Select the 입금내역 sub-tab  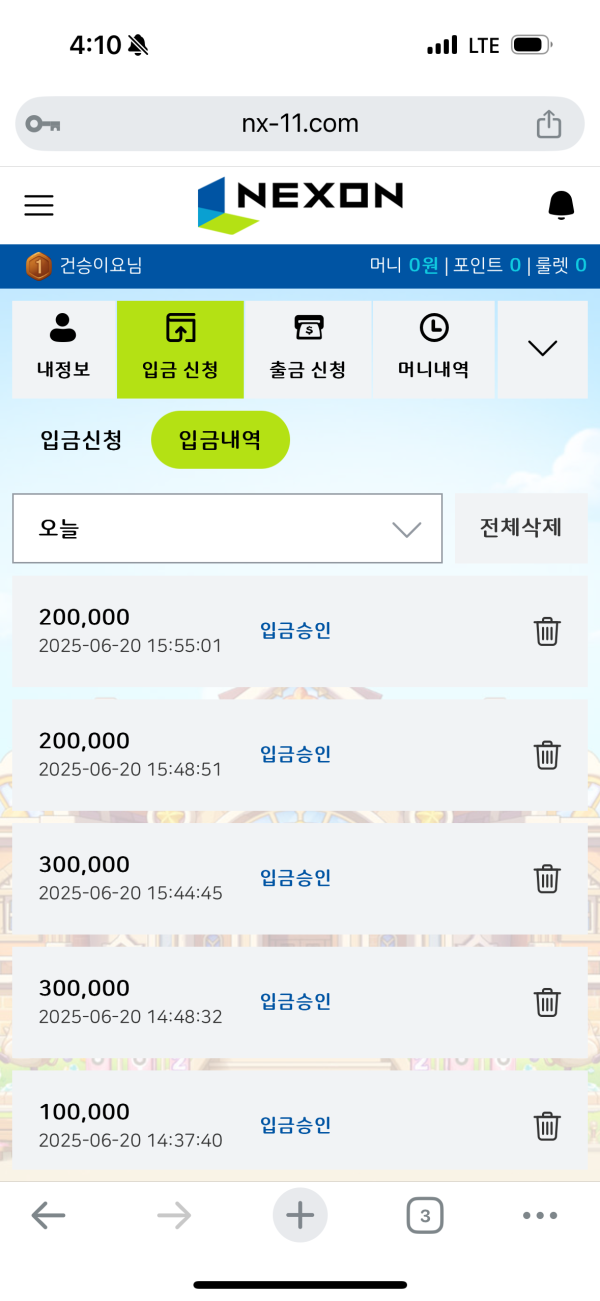pyautogui.click(x=220, y=440)
